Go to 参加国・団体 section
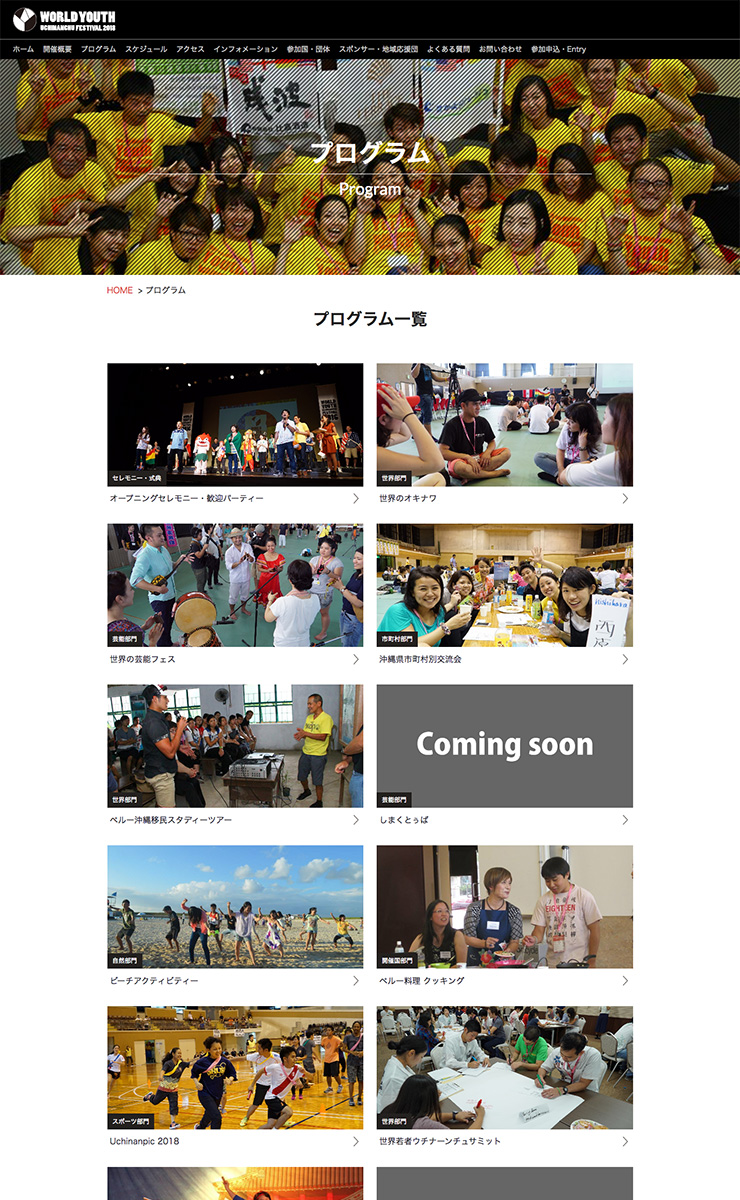 (308, 49)
